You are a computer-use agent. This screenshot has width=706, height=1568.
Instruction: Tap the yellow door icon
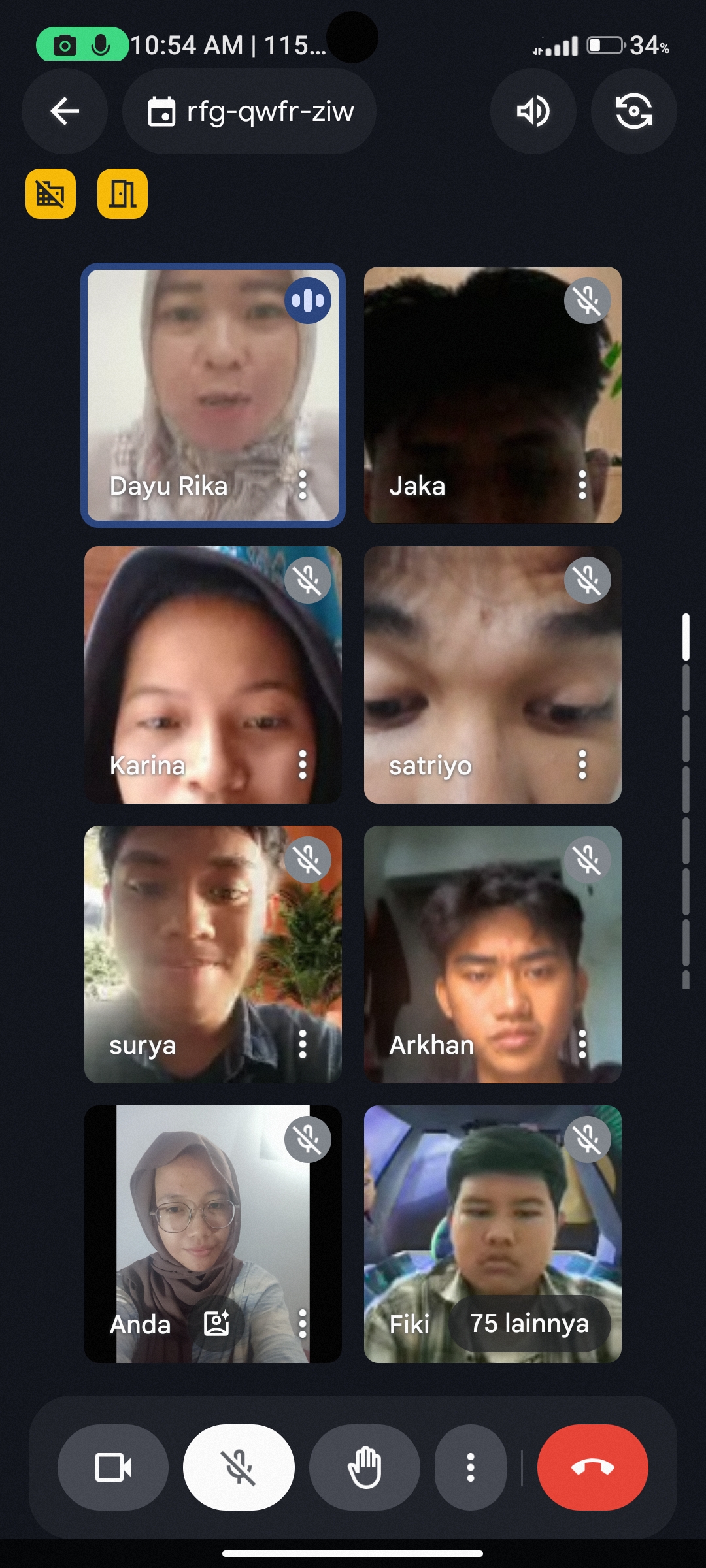click(122, 194)
